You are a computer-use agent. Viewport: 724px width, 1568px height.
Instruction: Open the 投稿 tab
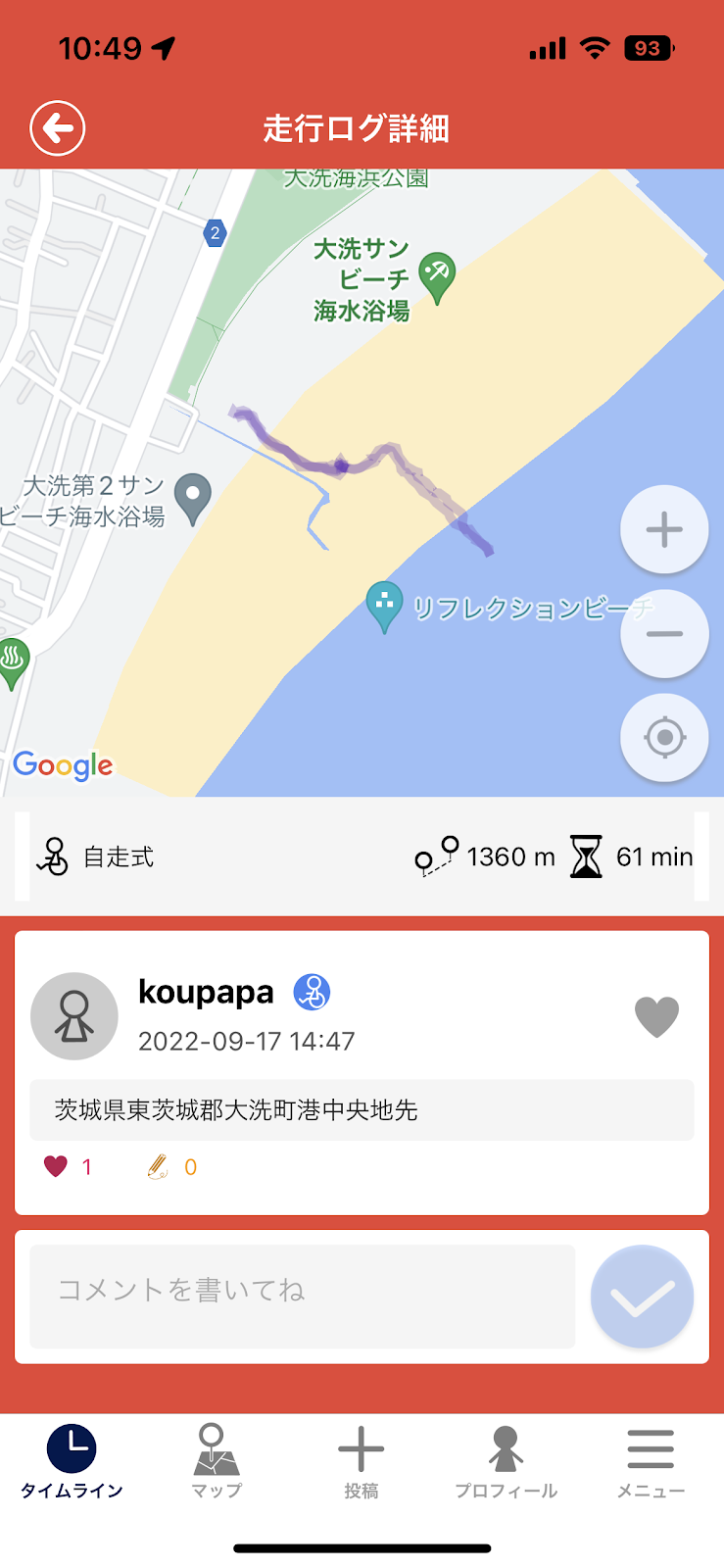(x=361, y=1461)
